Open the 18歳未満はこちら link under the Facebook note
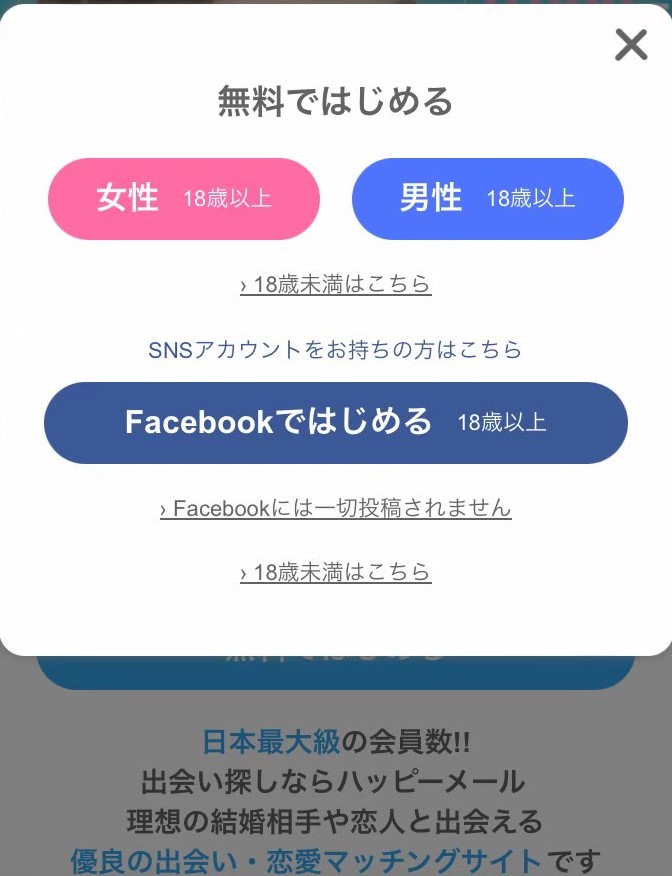Viewport: 672px width, 876px height. pyautogui.click(x=336, y=572)
